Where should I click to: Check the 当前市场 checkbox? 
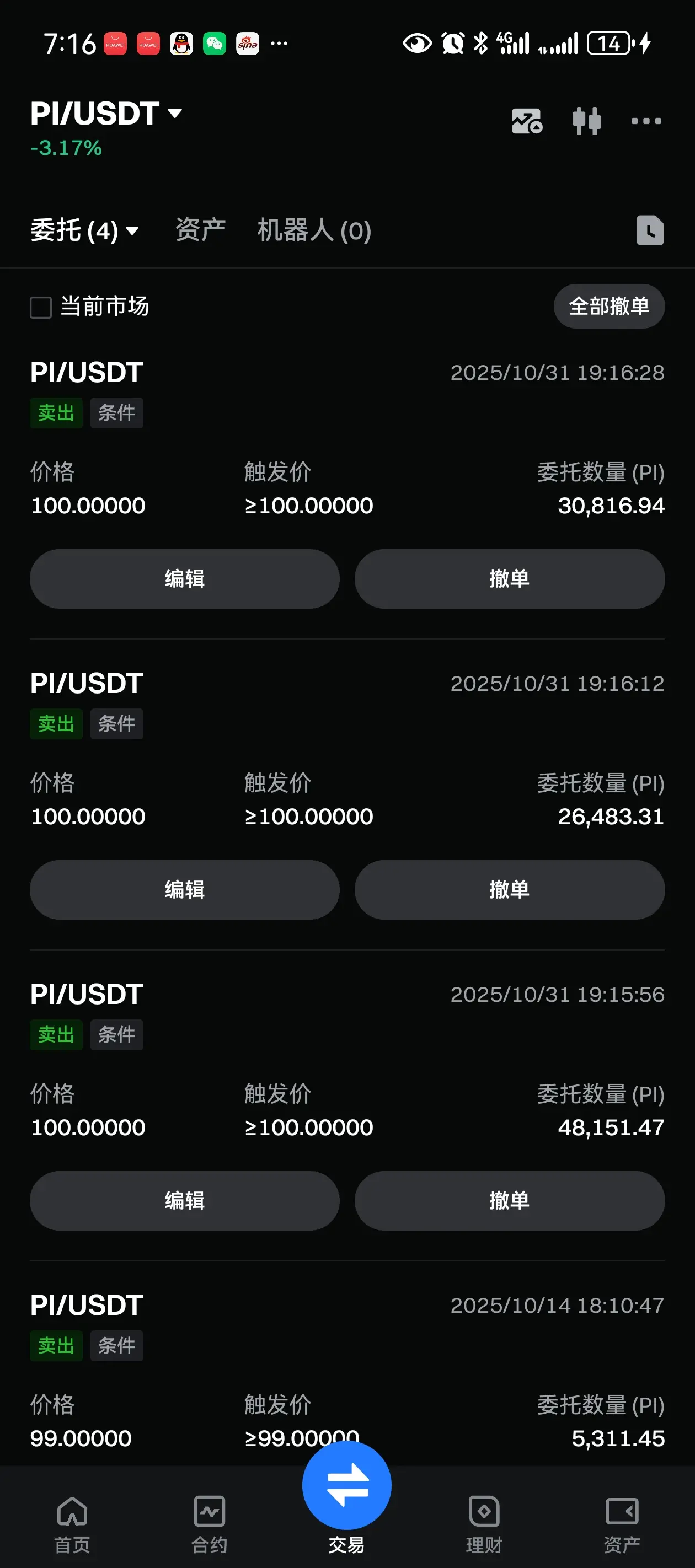point(41,307)
